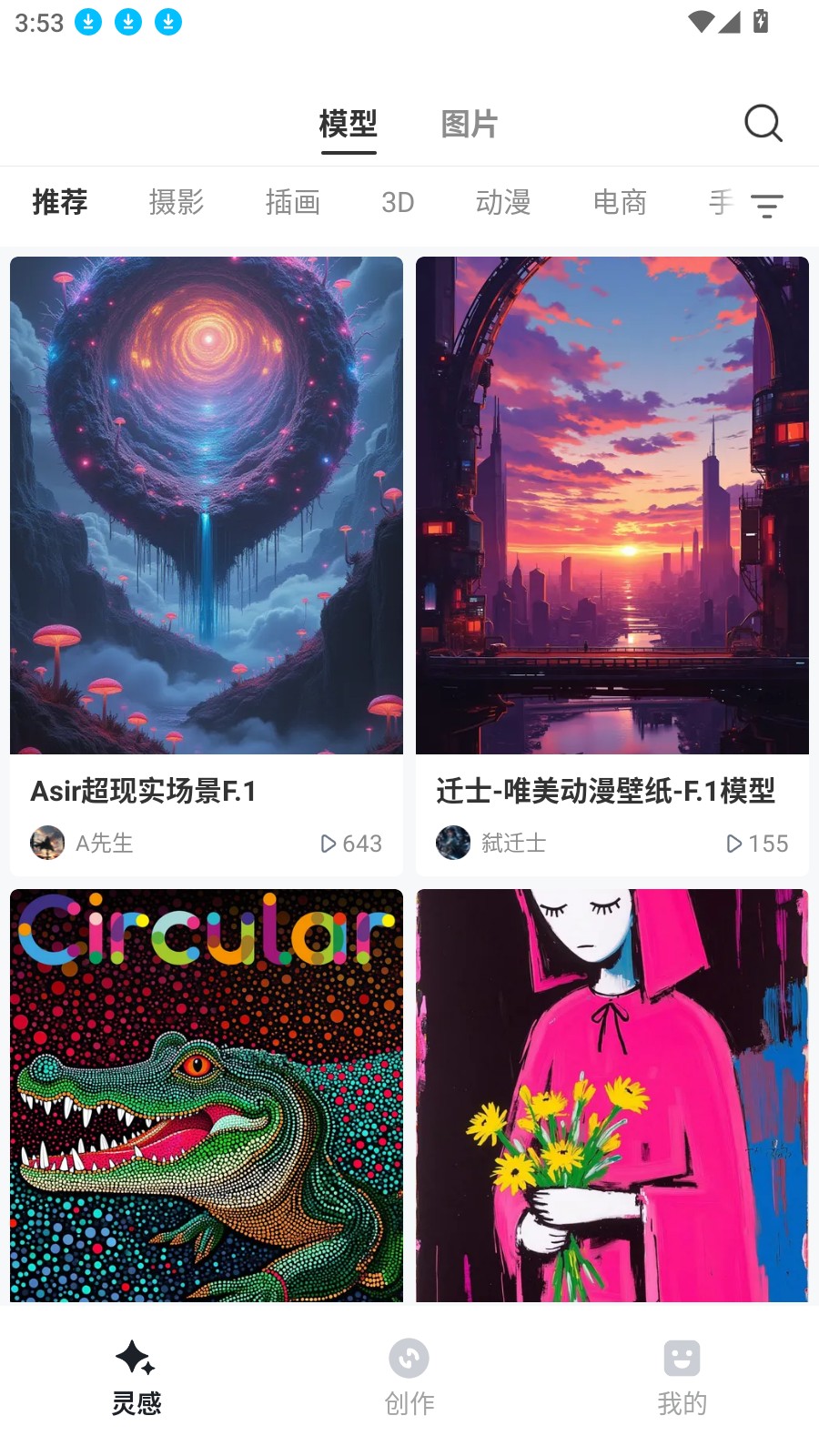Tap the 创作 creation icon in bottom bar
Screen dimensions: 819x1456
(x=409, y=1359)
